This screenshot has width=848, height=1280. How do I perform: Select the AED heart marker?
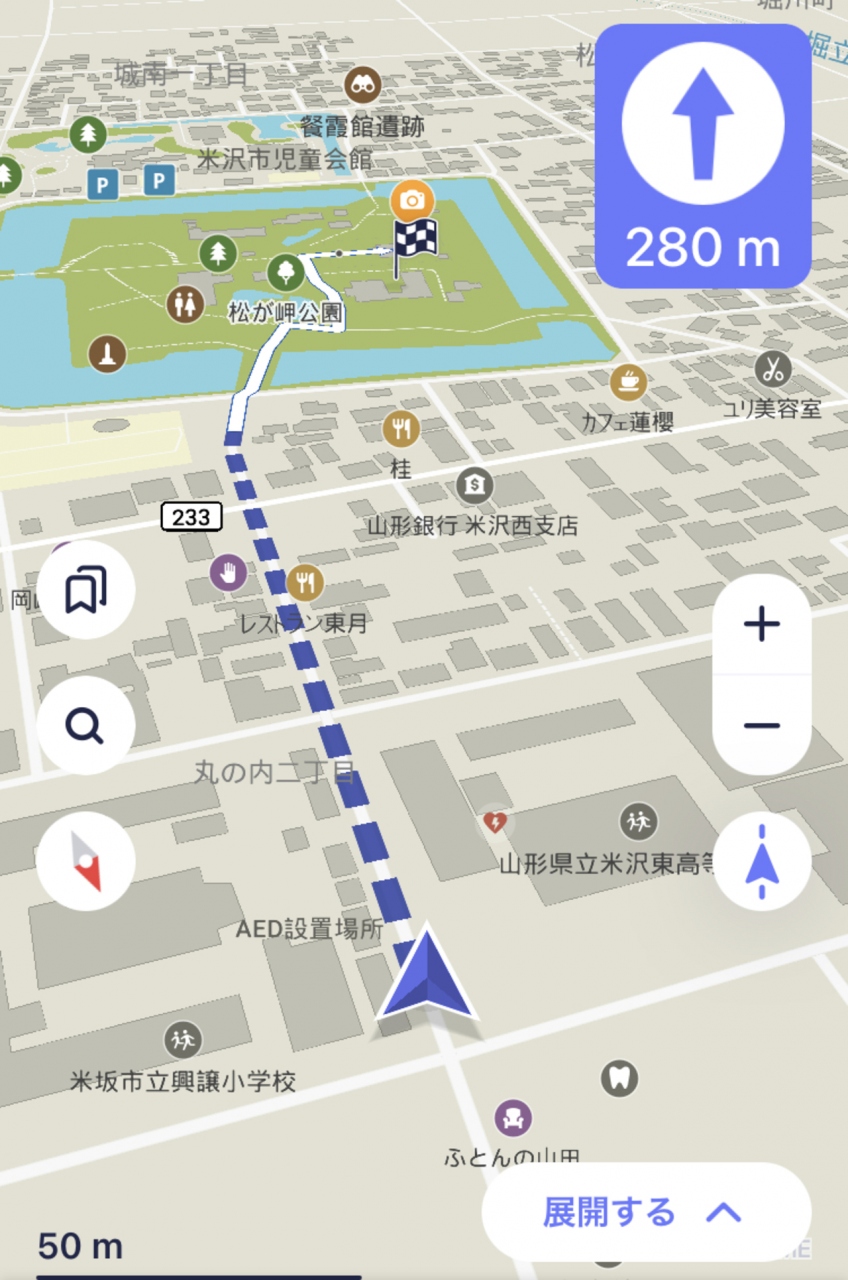(x=495, y=823)
